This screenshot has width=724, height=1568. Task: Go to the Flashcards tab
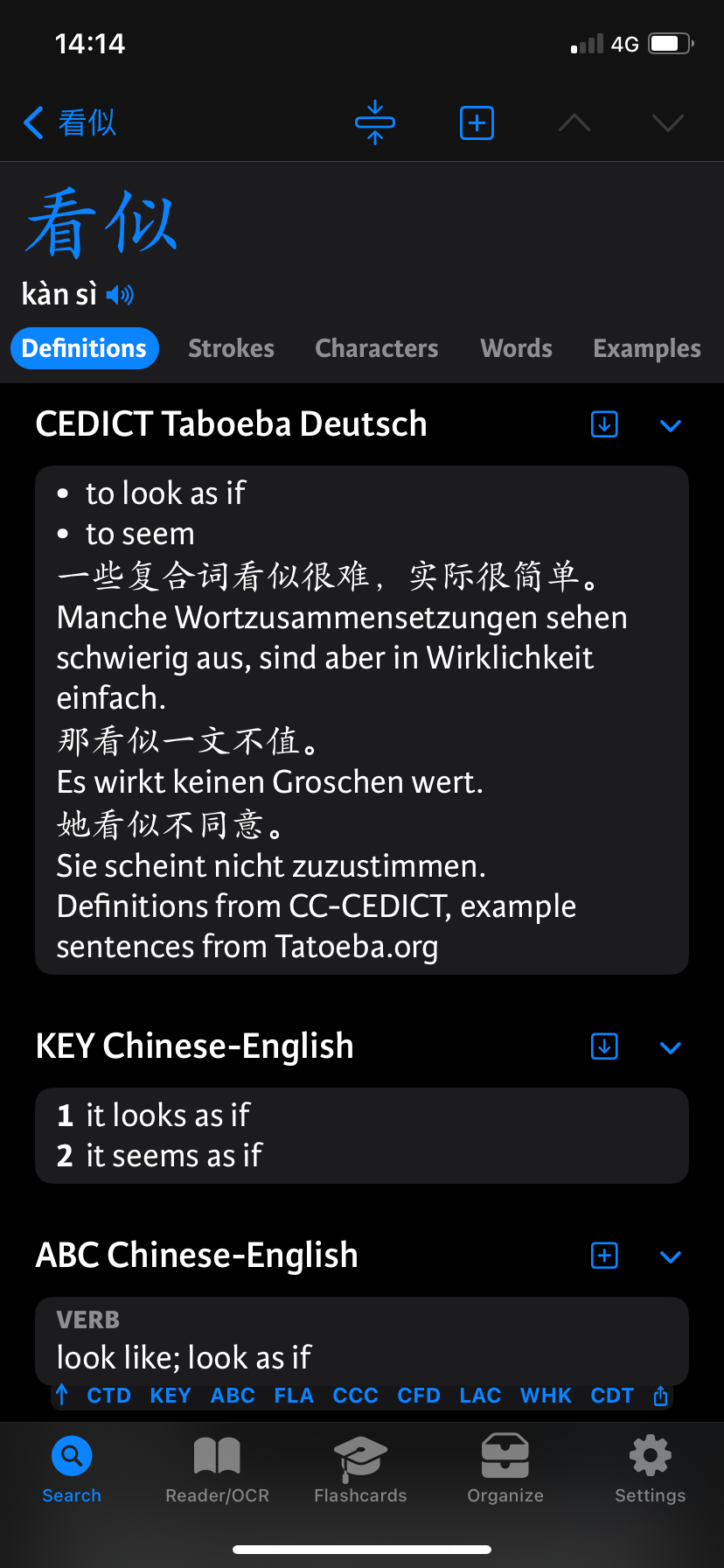click(360, 1470)
